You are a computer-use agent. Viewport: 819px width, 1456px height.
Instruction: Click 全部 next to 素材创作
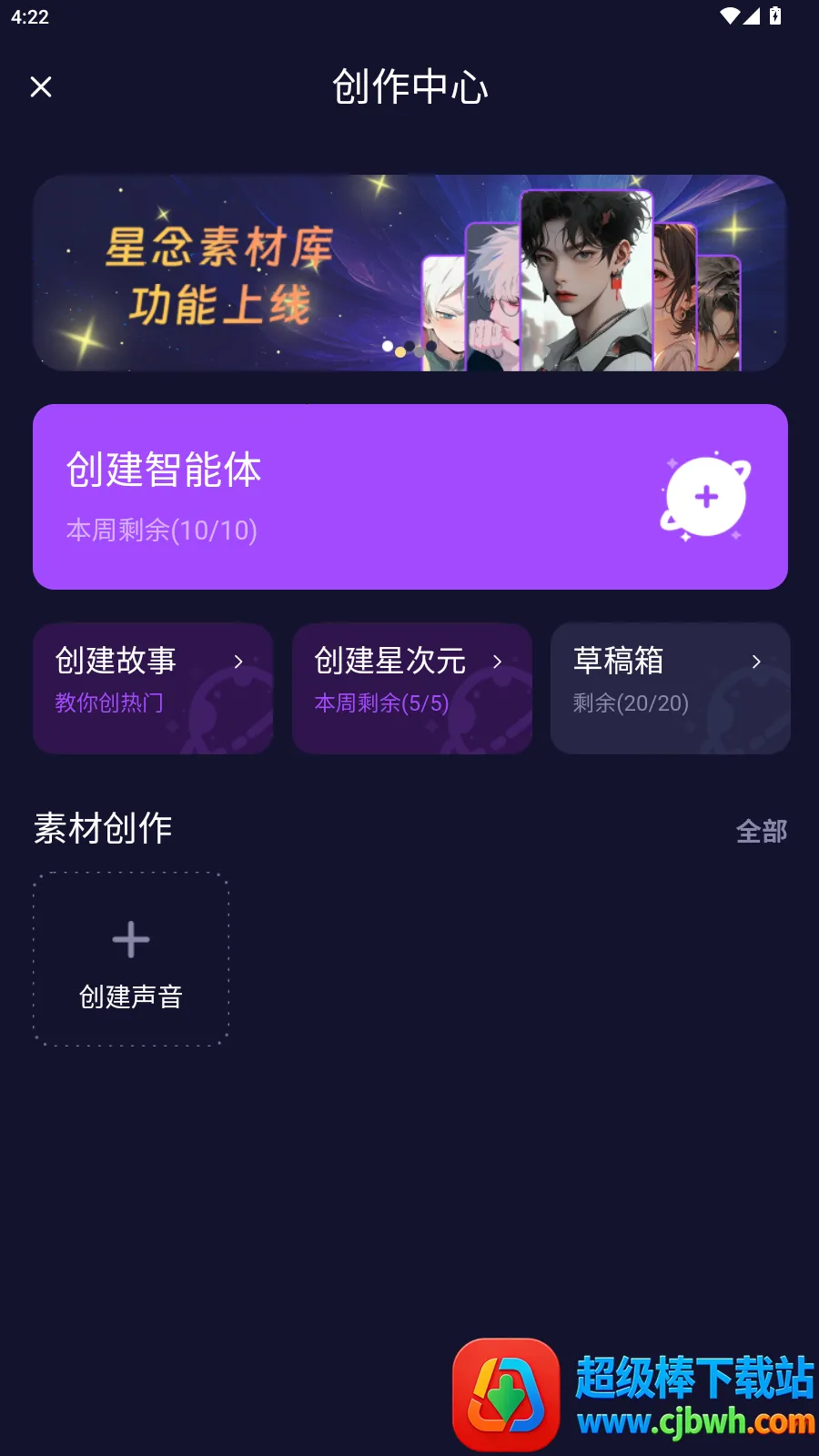click(760, 830)
